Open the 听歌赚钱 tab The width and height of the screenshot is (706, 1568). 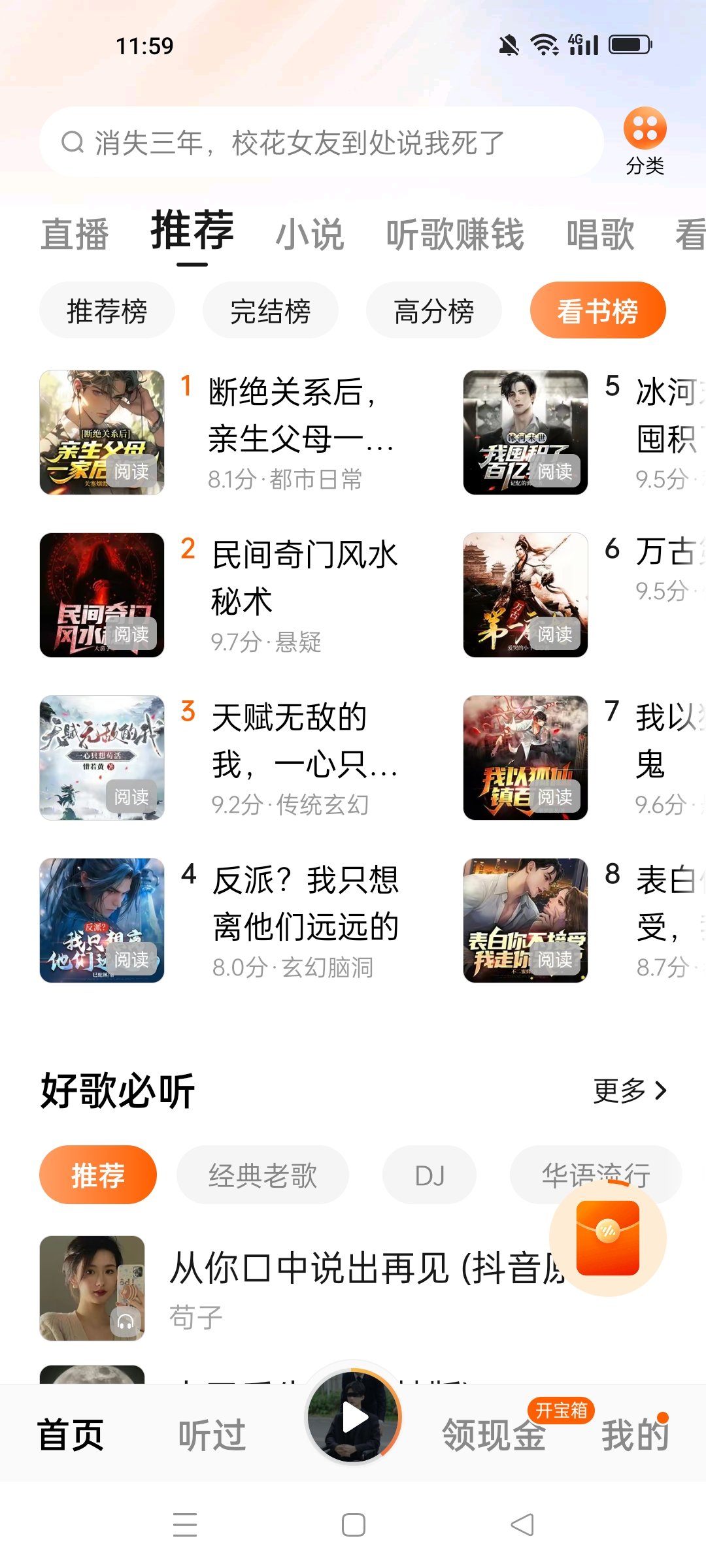coord(455,234)
